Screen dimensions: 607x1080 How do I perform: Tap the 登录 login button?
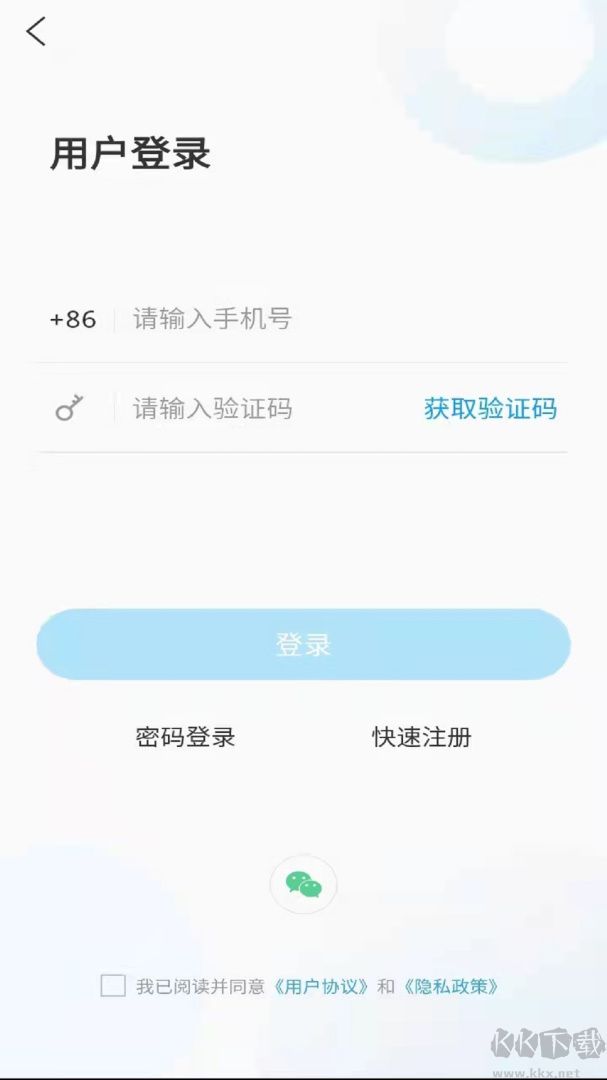(303, 645)
